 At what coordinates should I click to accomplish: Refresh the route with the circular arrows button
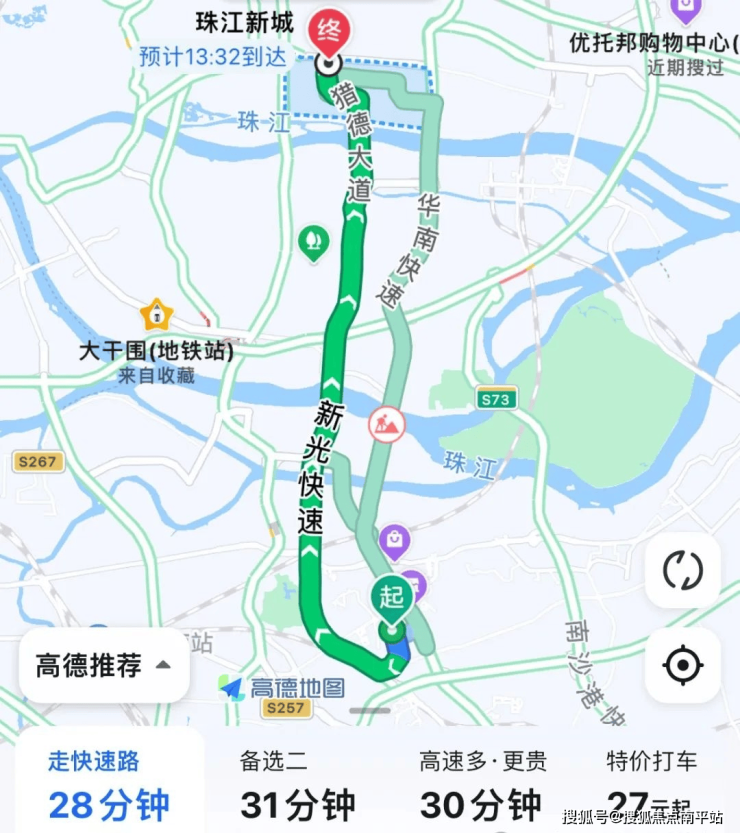[x=683, y=571]
